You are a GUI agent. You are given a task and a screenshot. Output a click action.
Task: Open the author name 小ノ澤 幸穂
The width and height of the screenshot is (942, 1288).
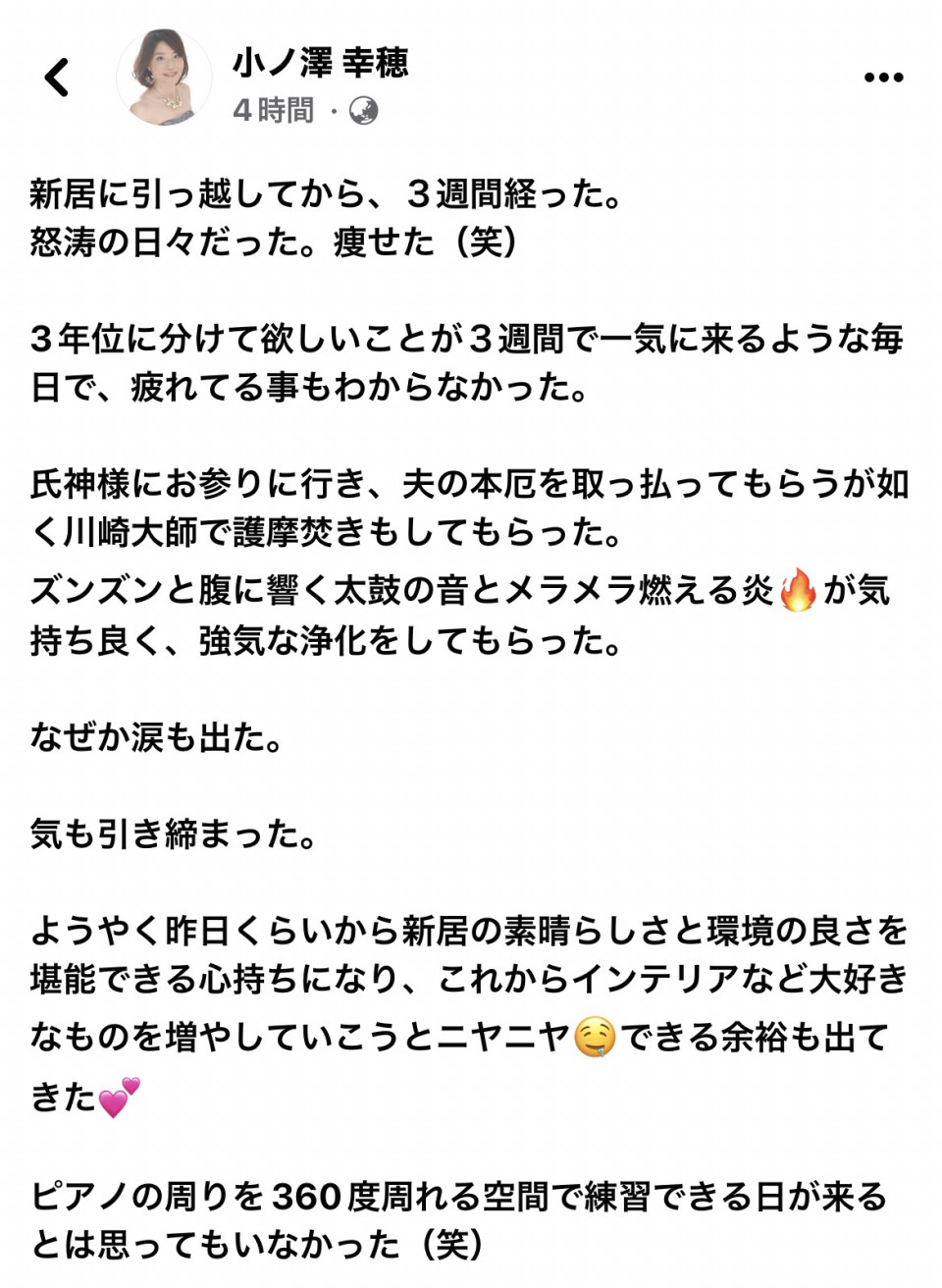coord(320,63)
